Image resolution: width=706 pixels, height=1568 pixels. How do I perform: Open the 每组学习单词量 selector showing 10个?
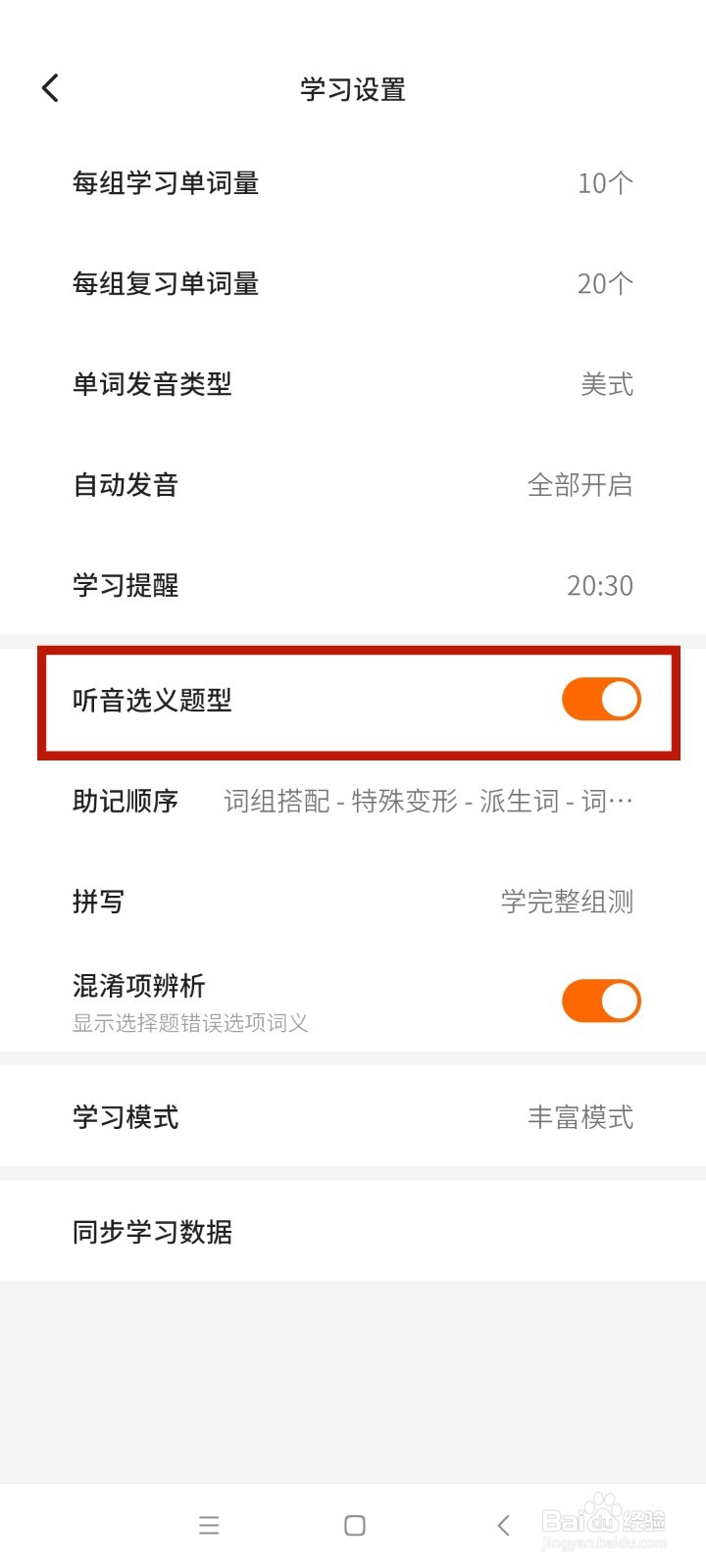click(353, 183)
